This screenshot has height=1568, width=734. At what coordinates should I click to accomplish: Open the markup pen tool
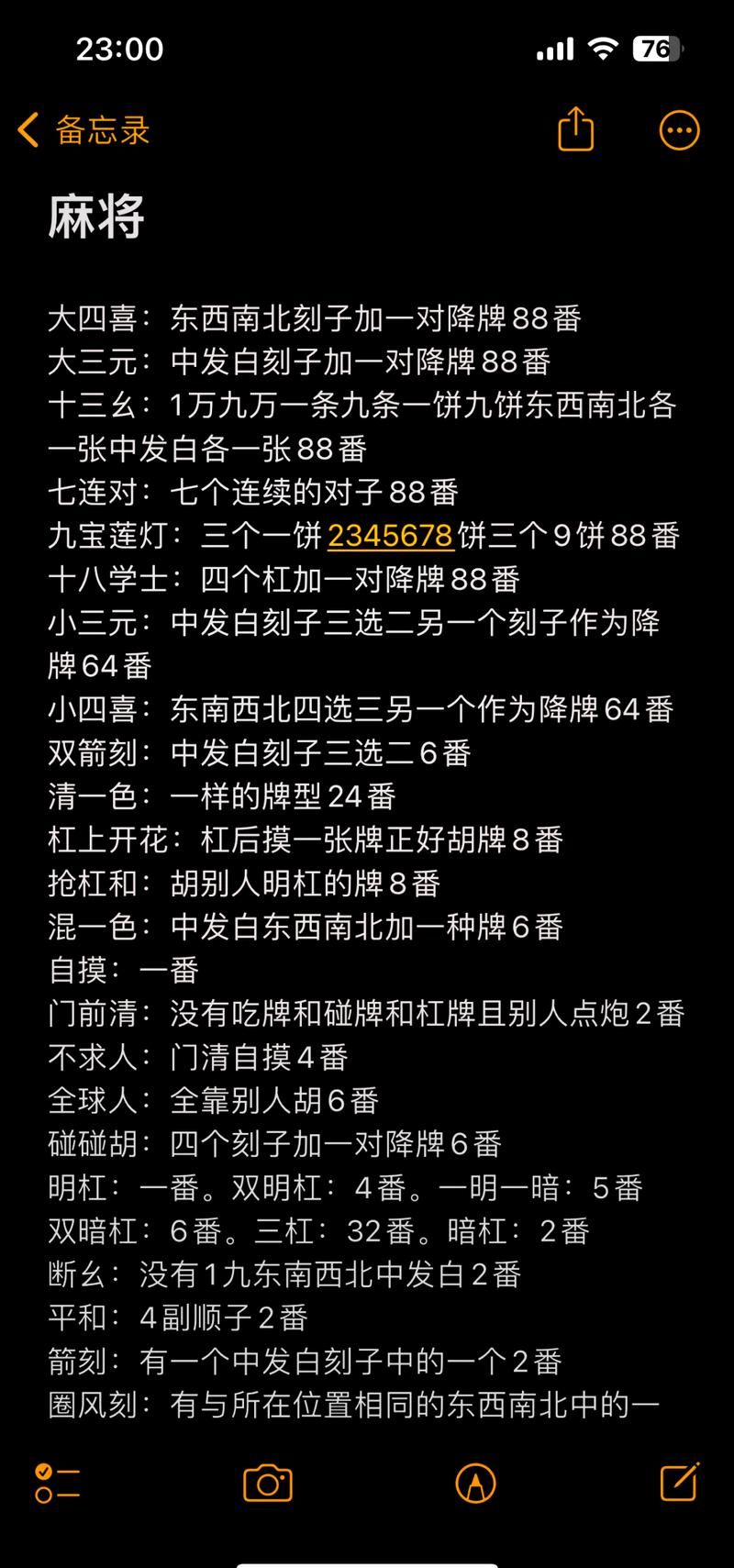pyautogui.click(x=475, y=1483)
